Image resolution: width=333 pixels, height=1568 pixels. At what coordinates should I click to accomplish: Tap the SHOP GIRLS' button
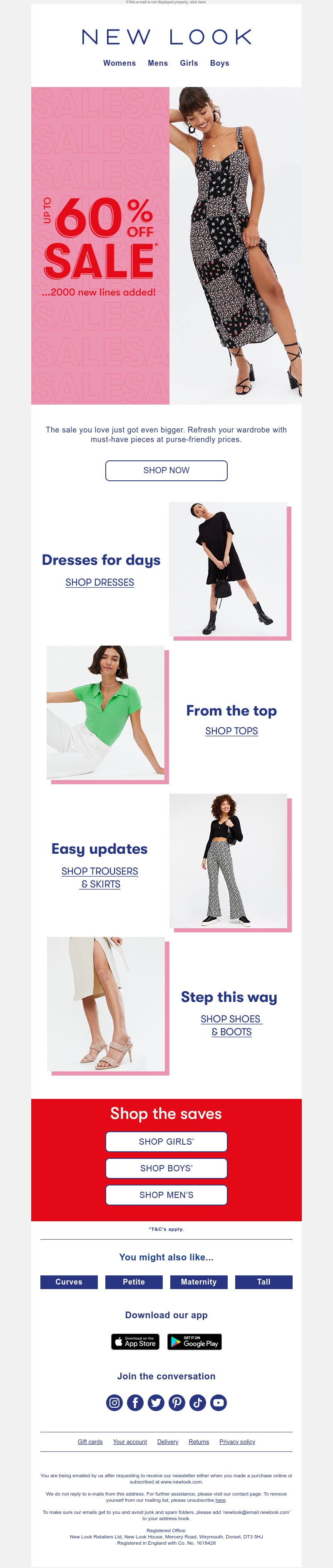click(166, 1141)
